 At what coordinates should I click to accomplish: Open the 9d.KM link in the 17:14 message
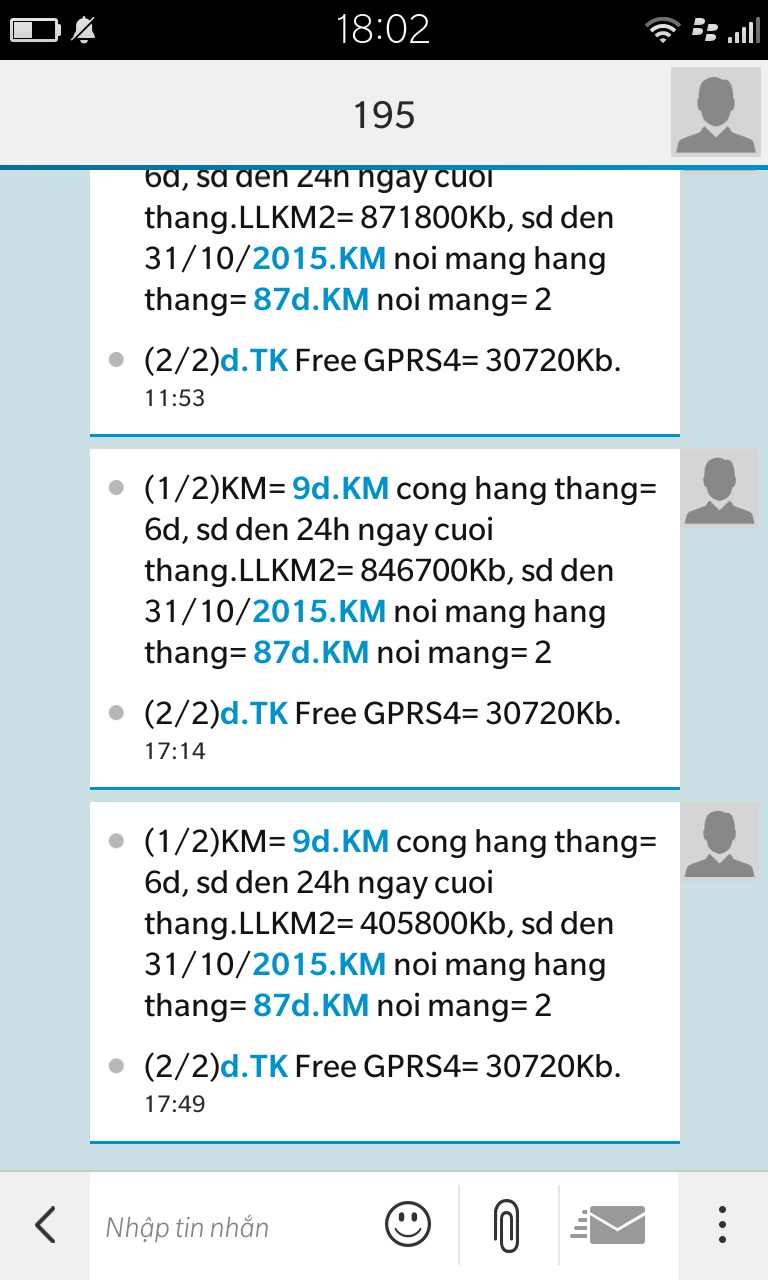tap(340, 489)
